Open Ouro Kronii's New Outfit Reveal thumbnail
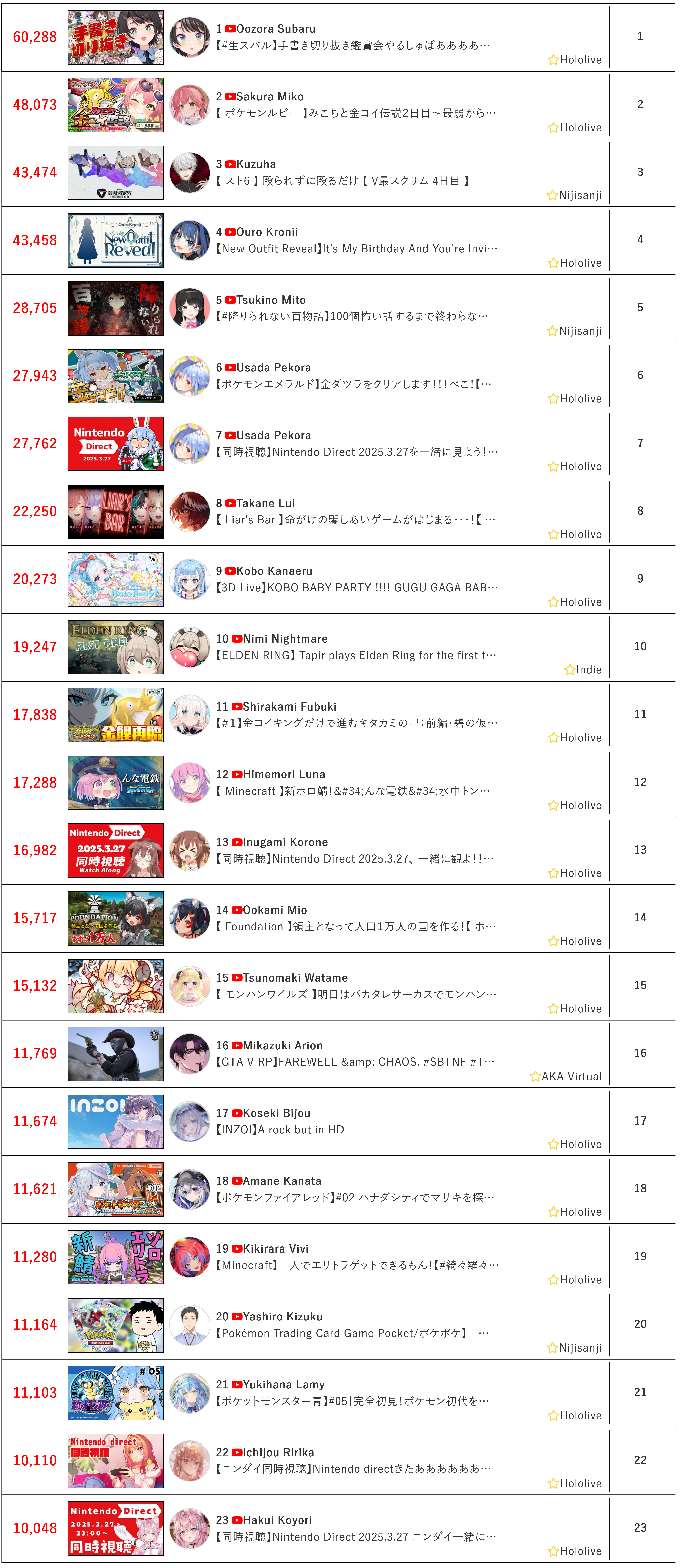Image resolution: width=685 pixels, height=1568 pixels. point(116,240)
